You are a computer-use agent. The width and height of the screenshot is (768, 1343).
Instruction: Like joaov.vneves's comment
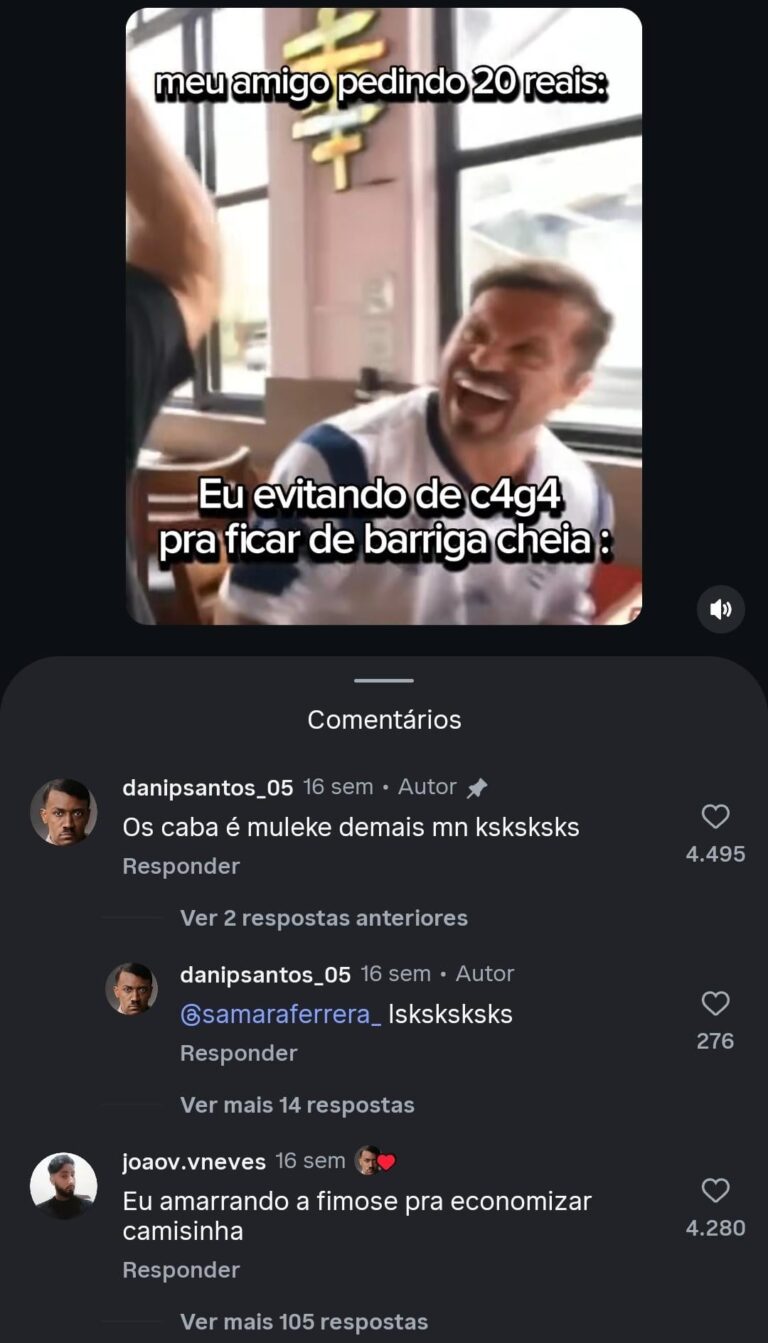715,1191
